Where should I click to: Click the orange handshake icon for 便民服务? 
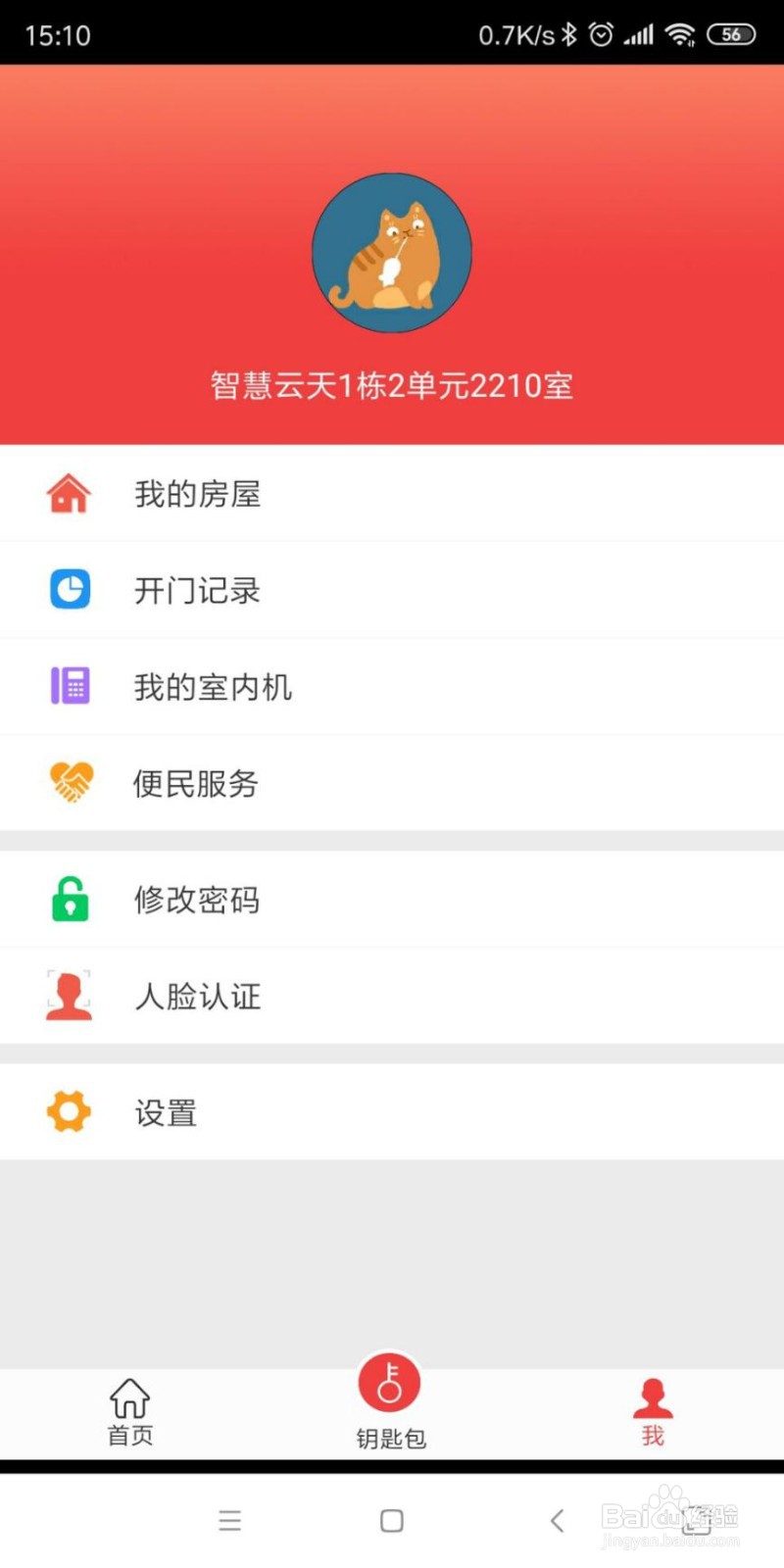click(x=68, y=783)
